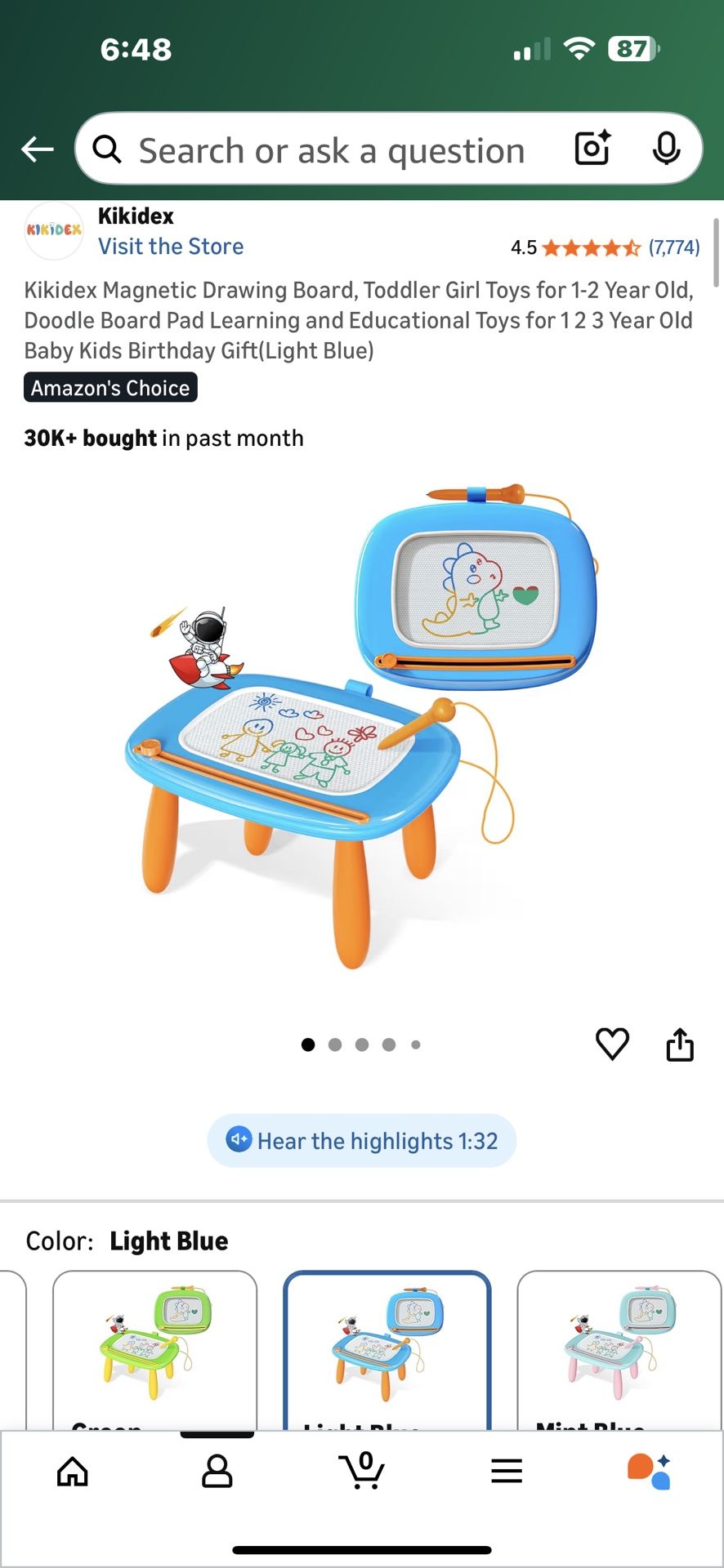The width and height of the screenshot is (724, 1568).
Task: Share the product using the share icon
Action: (x=681, y=1044)
